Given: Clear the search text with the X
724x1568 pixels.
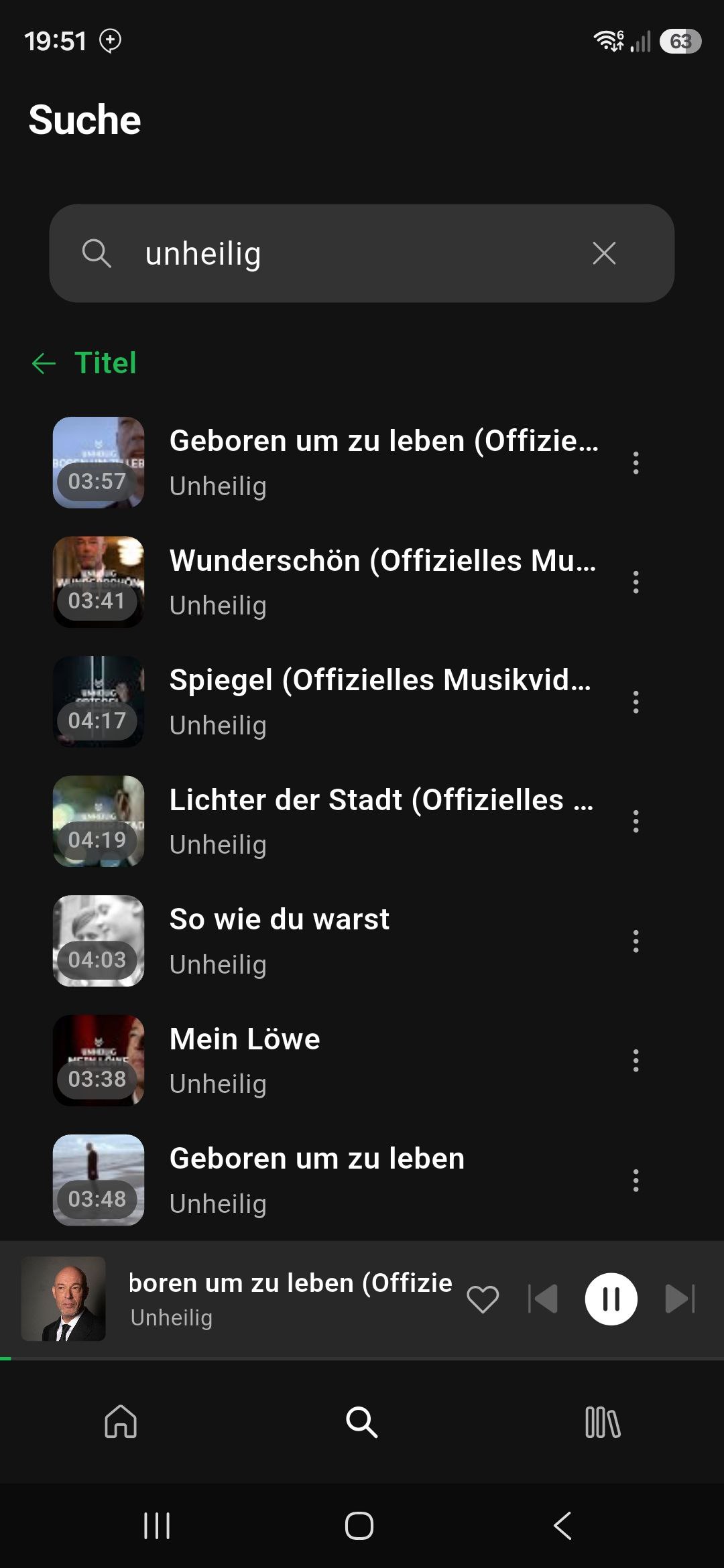Looking at the screenshot, I should pyautogui.click(x=604, y=253).
